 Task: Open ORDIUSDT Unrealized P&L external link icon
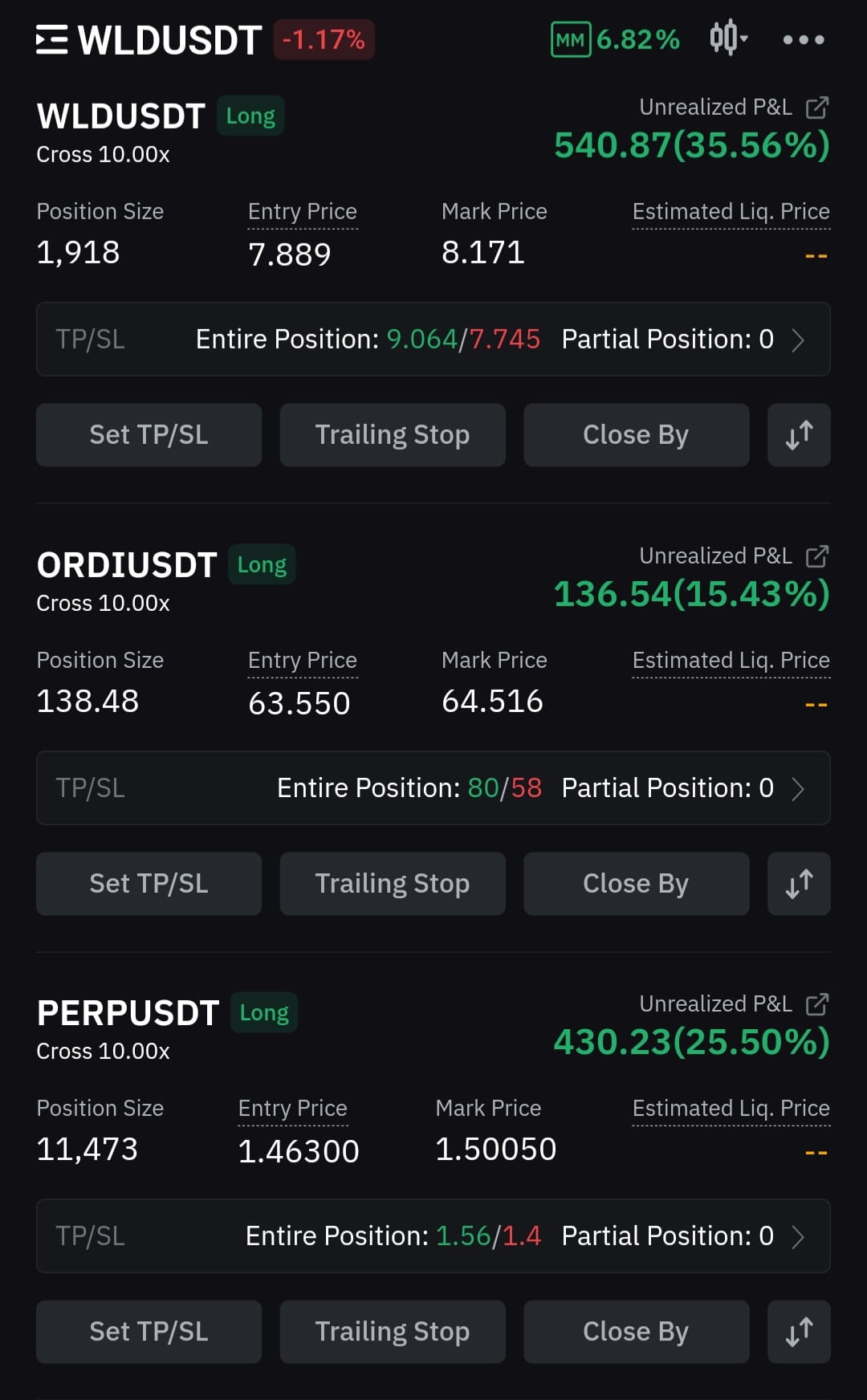coord(818,555)
